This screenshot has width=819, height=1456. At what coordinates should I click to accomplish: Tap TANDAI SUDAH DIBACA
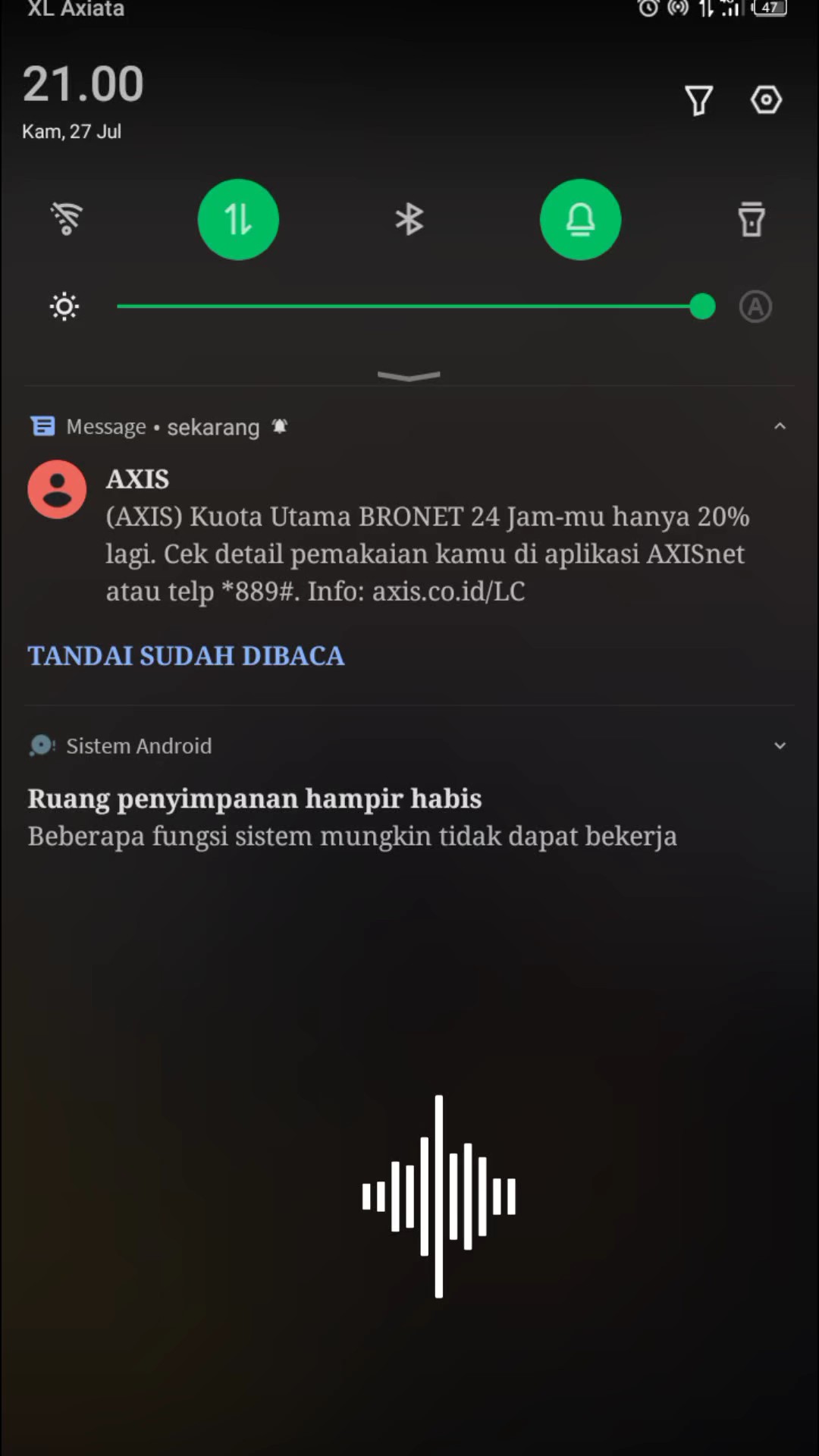click(x=186, y=655)
